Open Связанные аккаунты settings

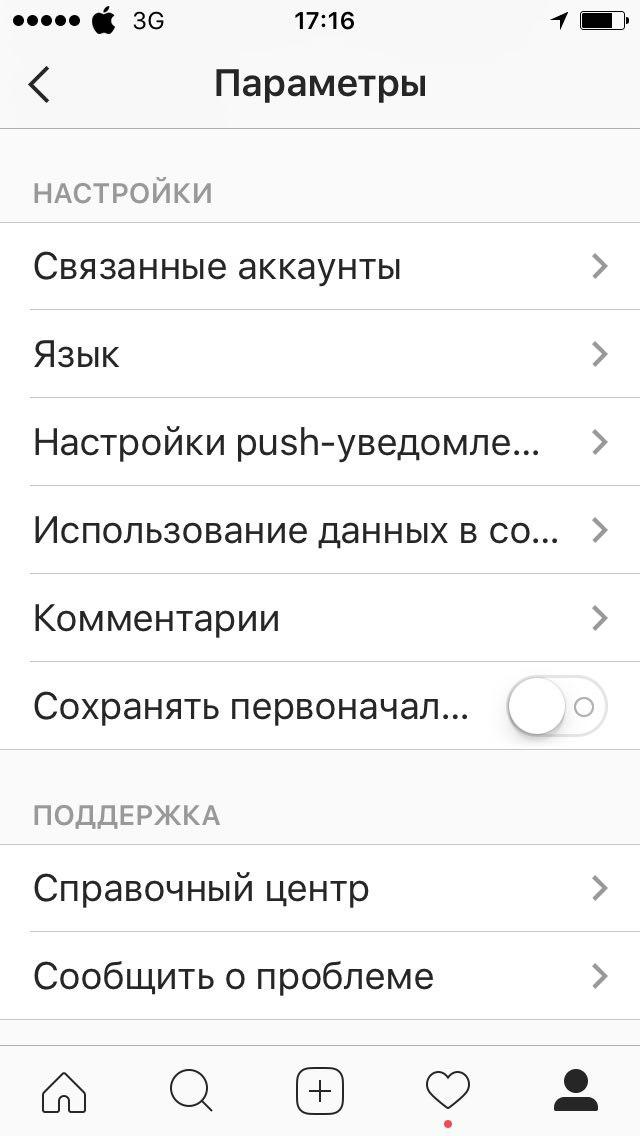pyautogui.click(x=320, y=267)
